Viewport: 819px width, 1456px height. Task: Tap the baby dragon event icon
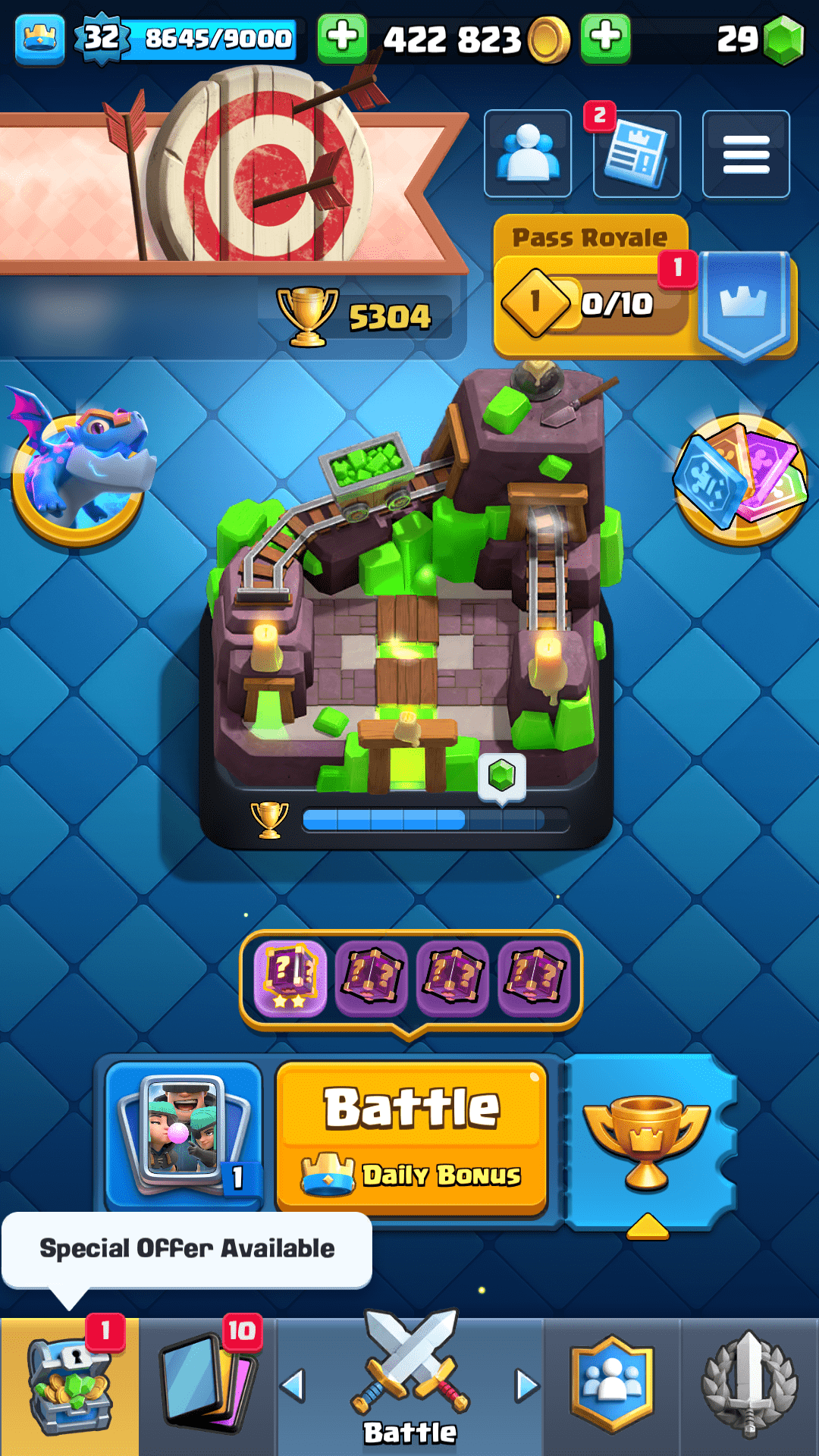point(80,470)
